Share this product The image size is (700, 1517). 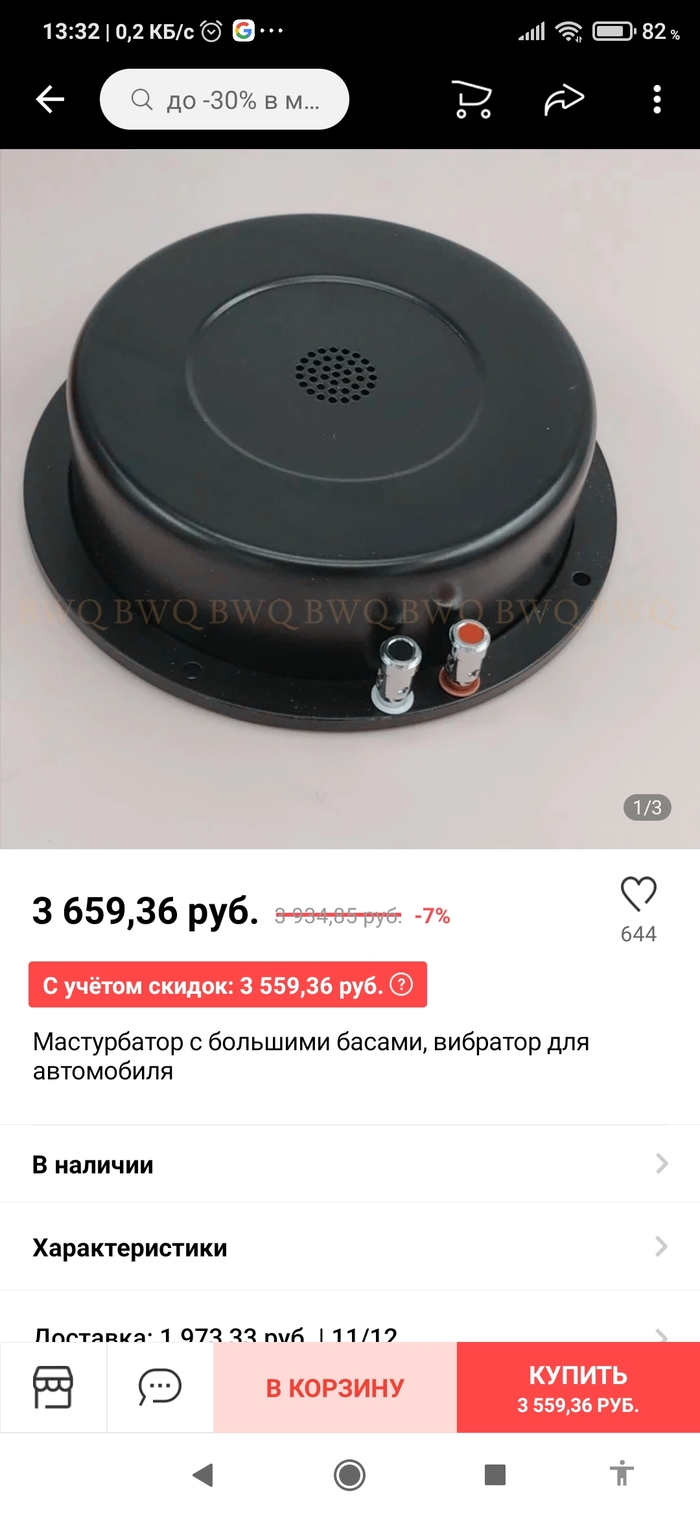click(x=564, y=99)
